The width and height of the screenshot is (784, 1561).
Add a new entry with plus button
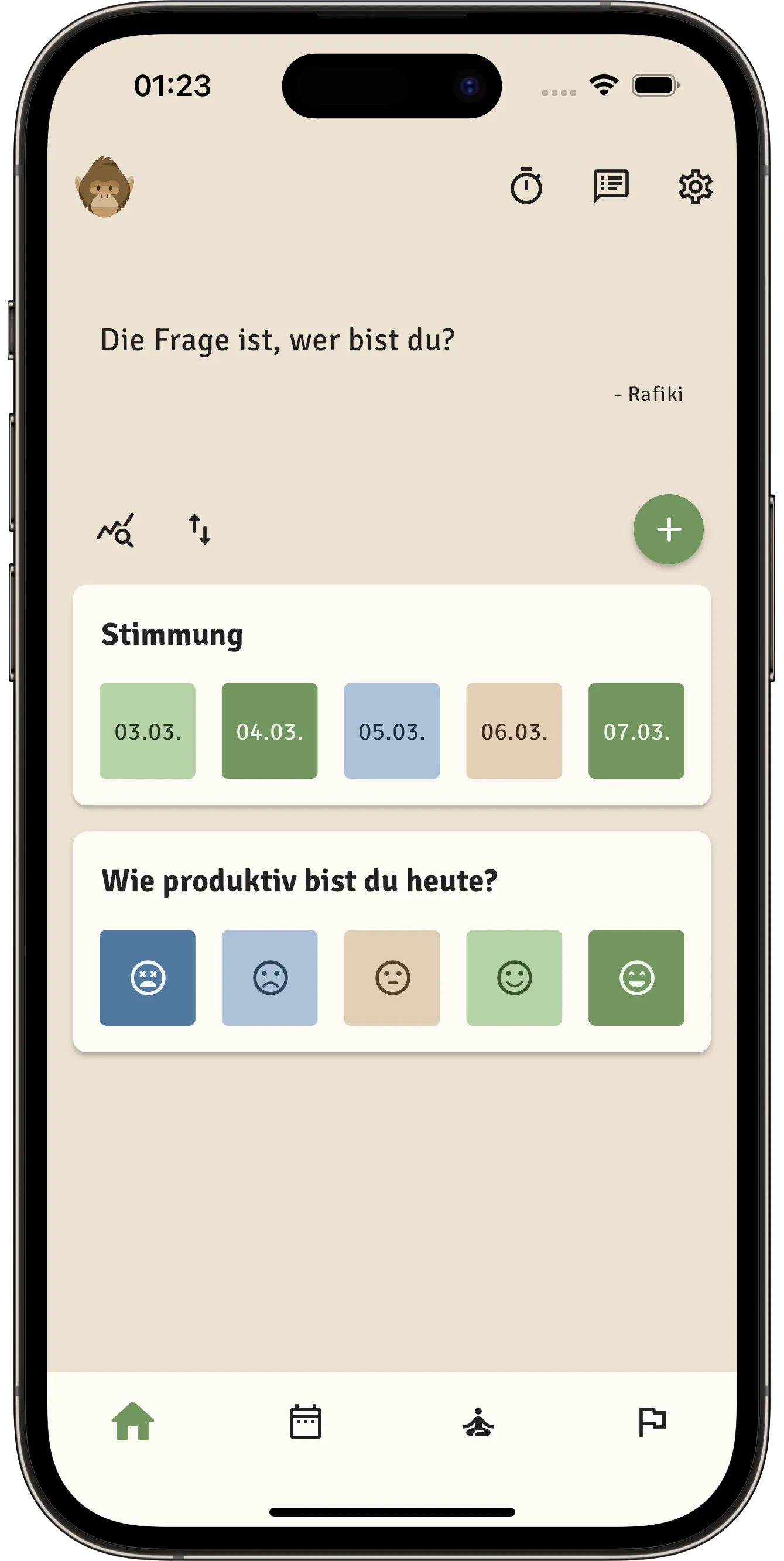[x=668, y=530]
